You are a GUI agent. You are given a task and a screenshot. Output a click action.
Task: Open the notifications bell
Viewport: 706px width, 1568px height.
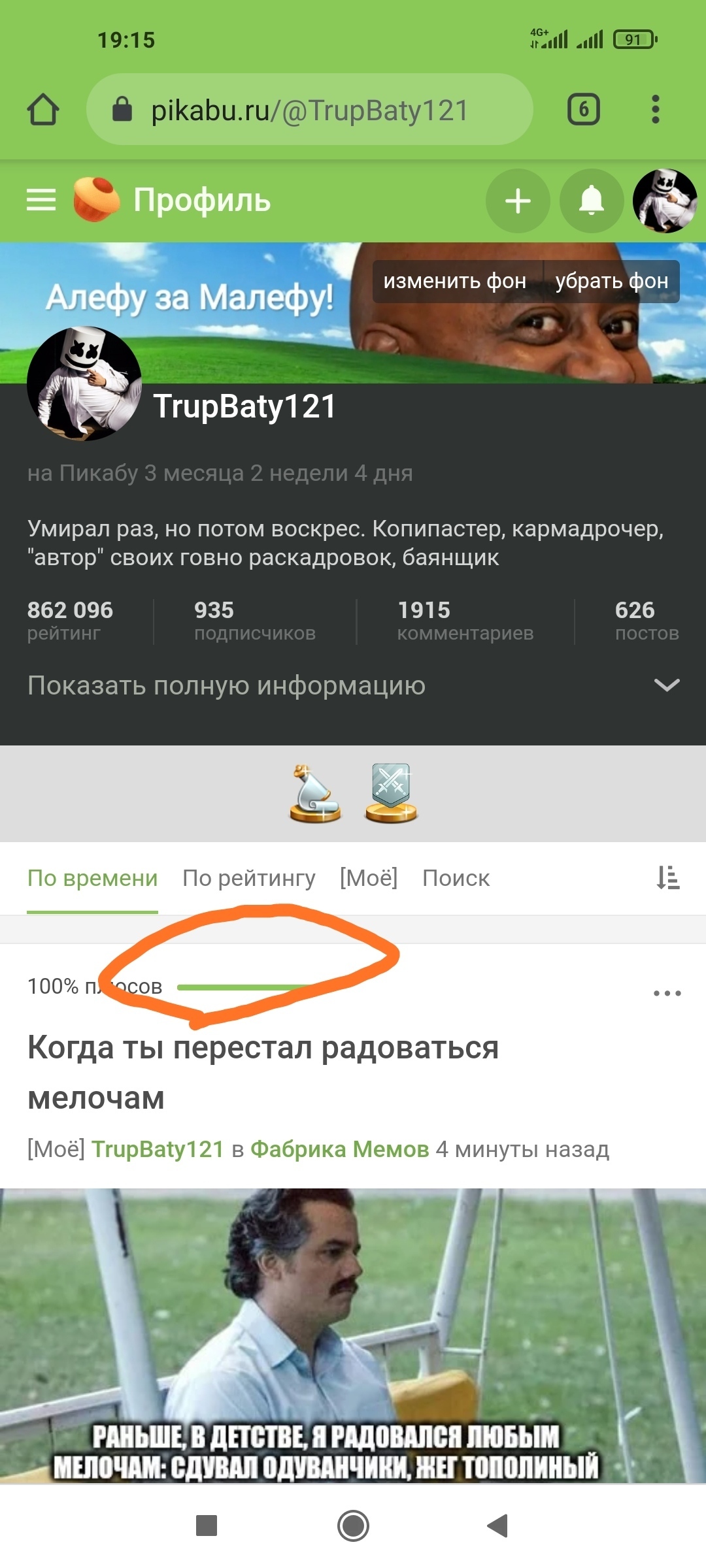(592, 201)
